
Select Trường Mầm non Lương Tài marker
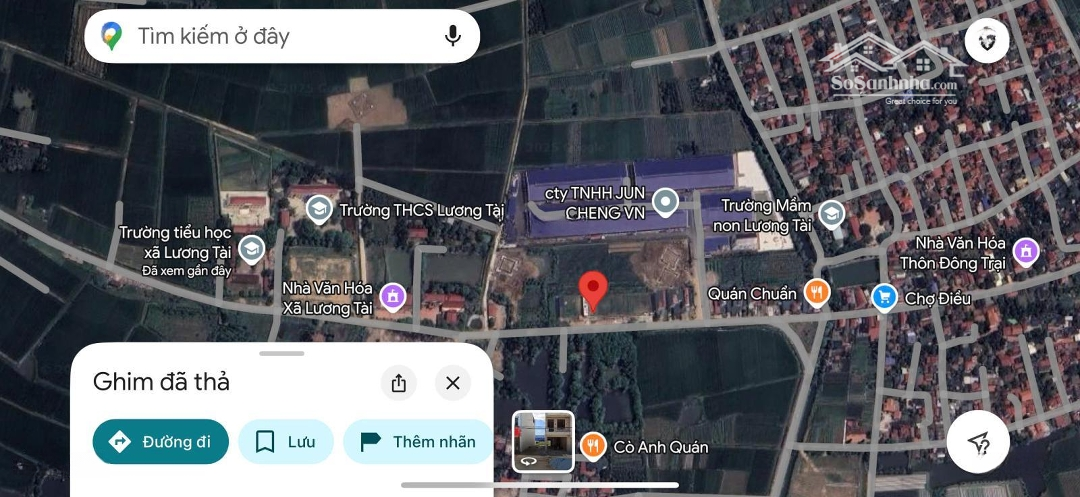[831, 213]
